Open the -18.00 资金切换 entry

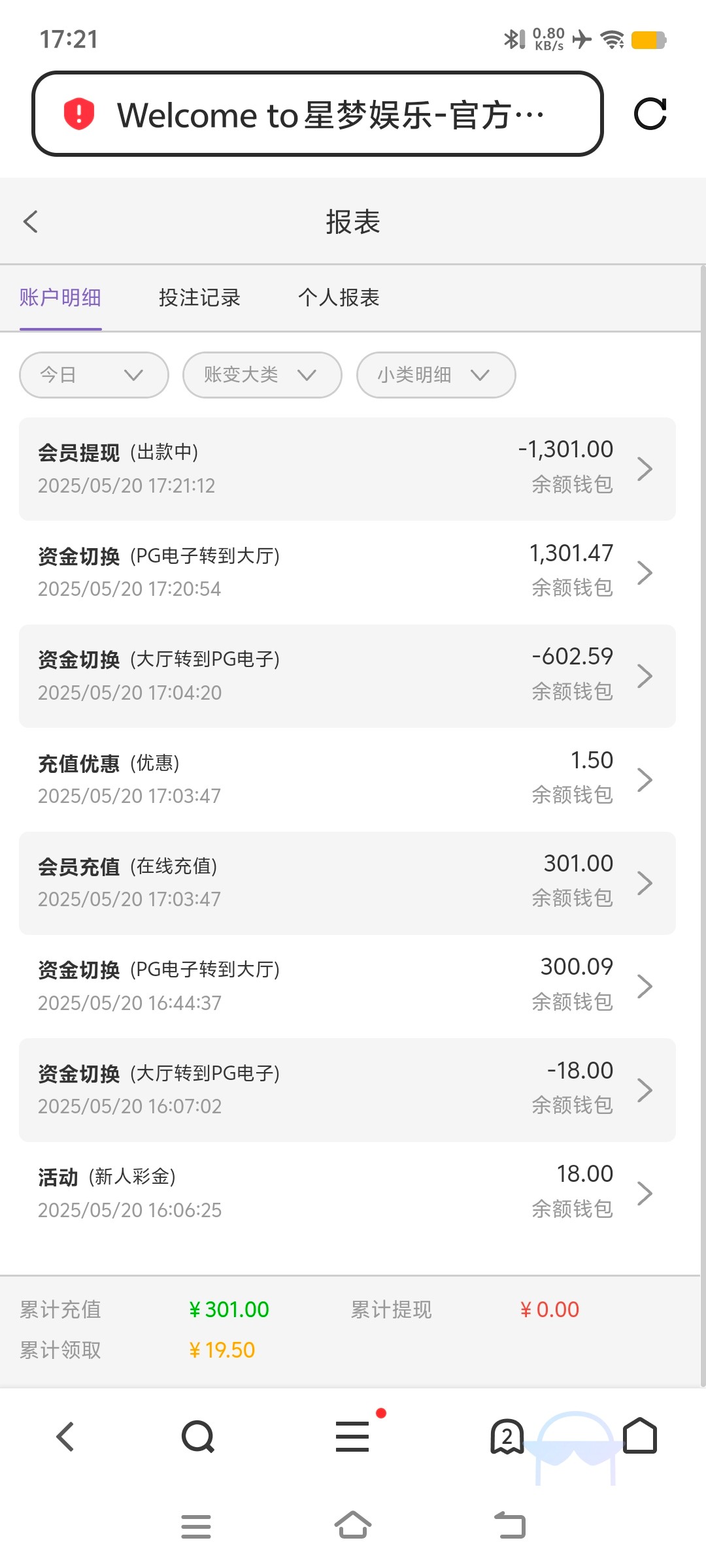pos(347,1090)
